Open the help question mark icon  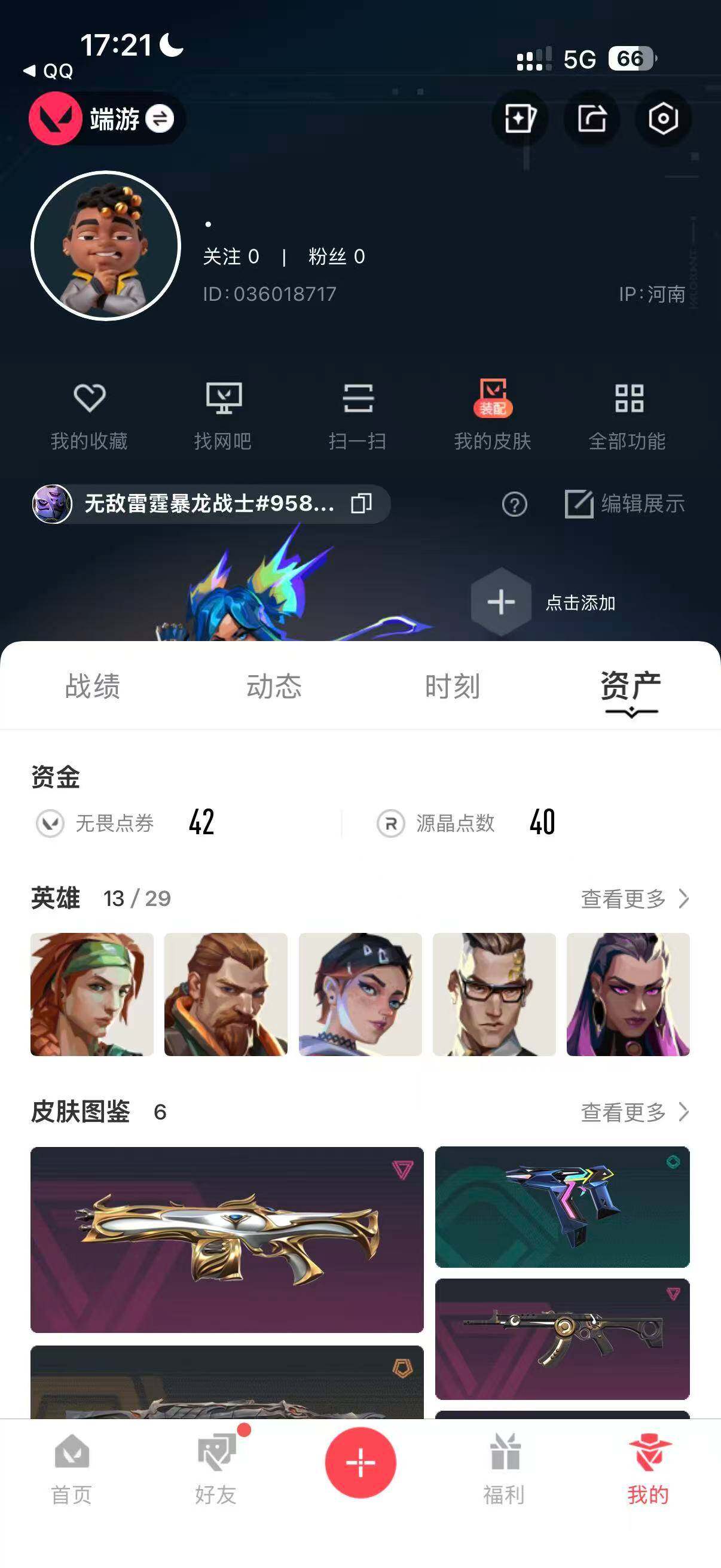(x=515, y=505)
